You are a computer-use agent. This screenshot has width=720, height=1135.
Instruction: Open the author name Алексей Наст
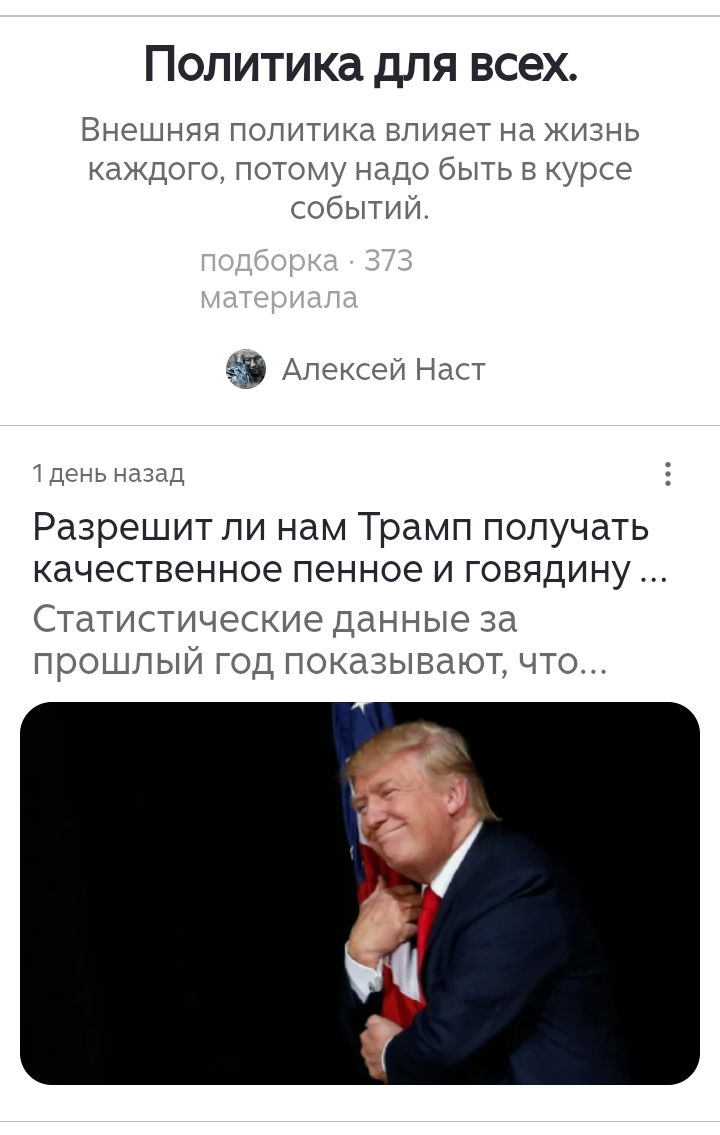384,369
